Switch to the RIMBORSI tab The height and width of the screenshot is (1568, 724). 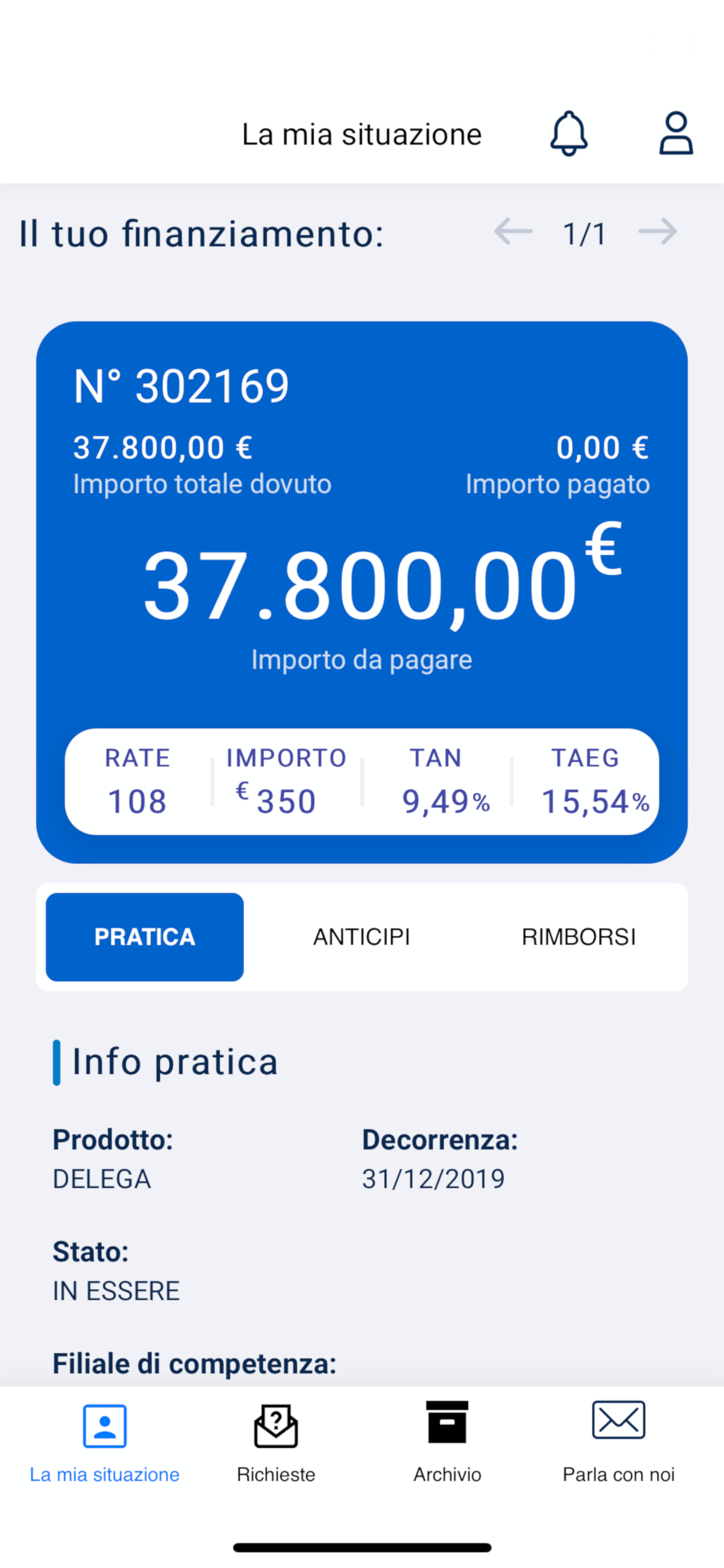coord(579,937)
